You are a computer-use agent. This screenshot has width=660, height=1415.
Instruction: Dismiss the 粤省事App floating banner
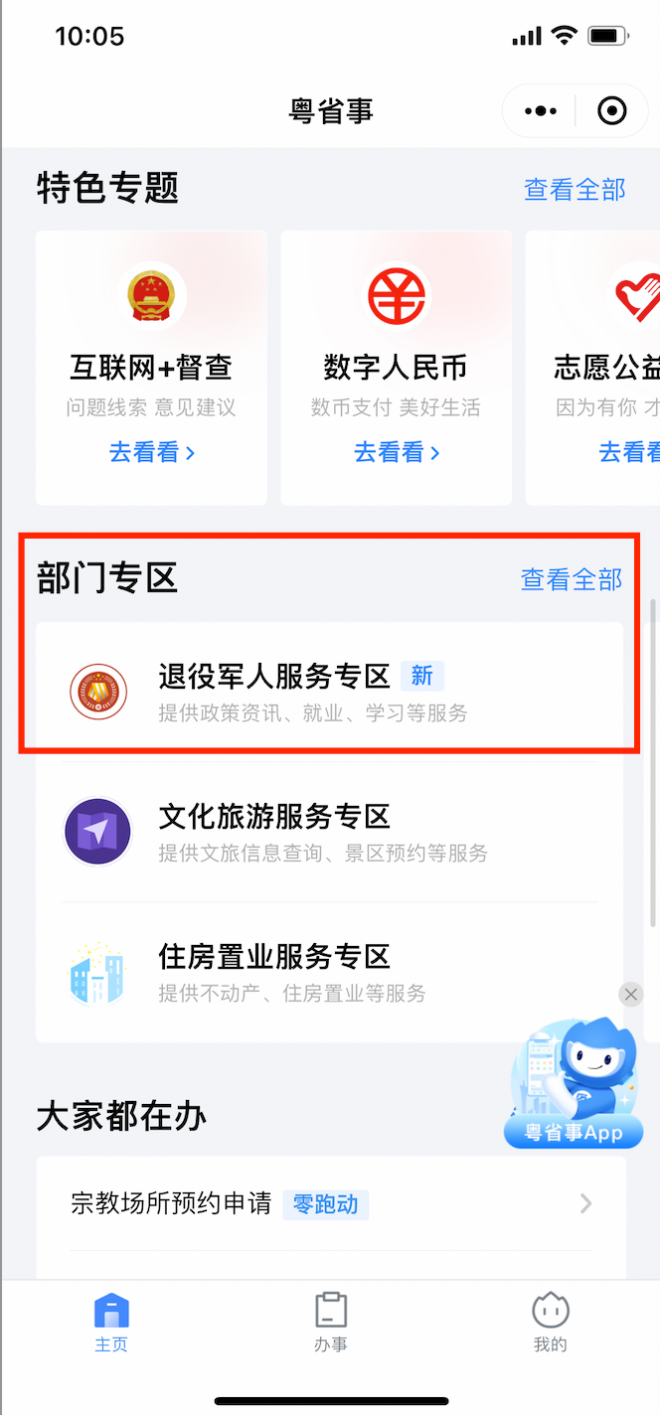(x=630, y=994)
